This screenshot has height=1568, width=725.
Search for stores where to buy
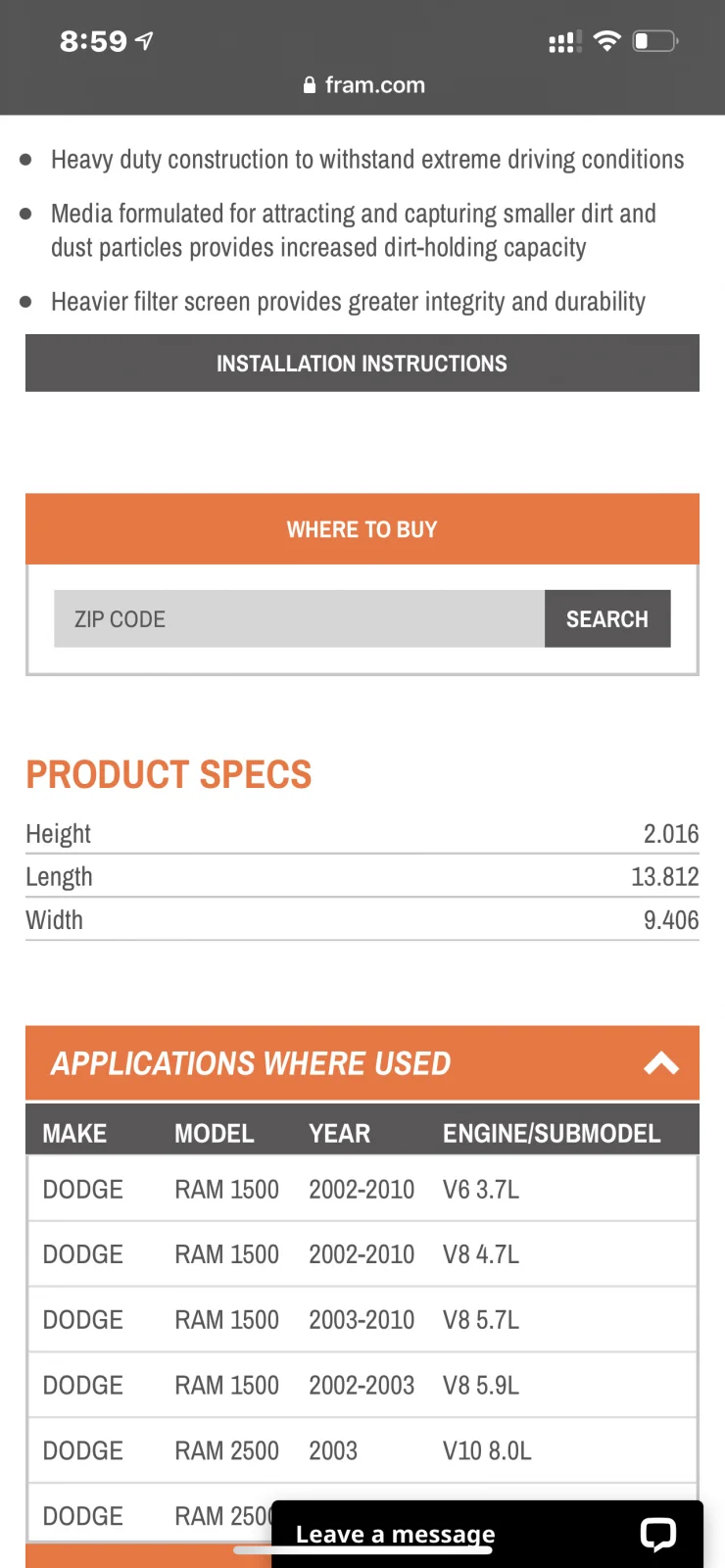coord(606,619)
